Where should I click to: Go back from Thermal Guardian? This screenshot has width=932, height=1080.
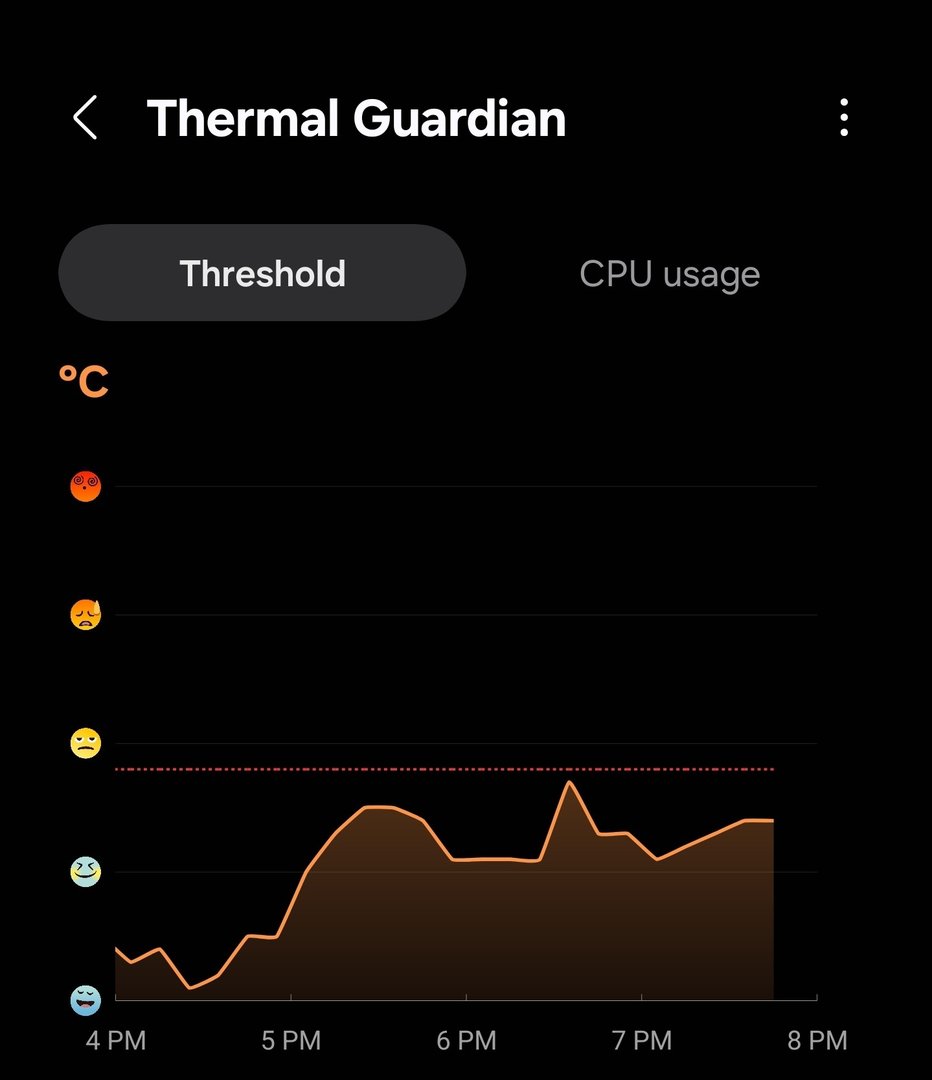point(86,118)
